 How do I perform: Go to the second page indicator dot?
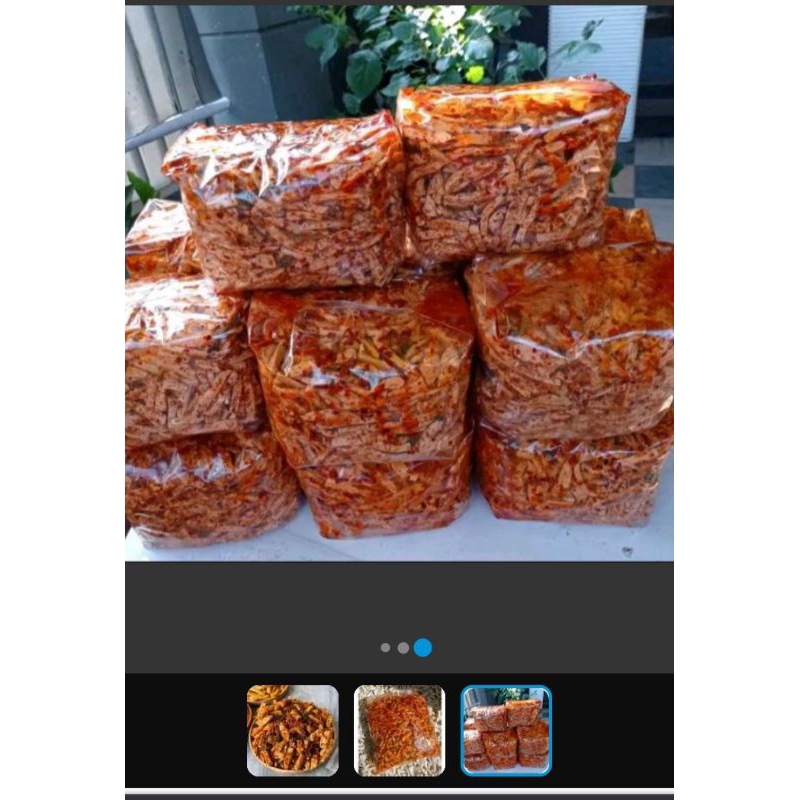coord(403,648)
